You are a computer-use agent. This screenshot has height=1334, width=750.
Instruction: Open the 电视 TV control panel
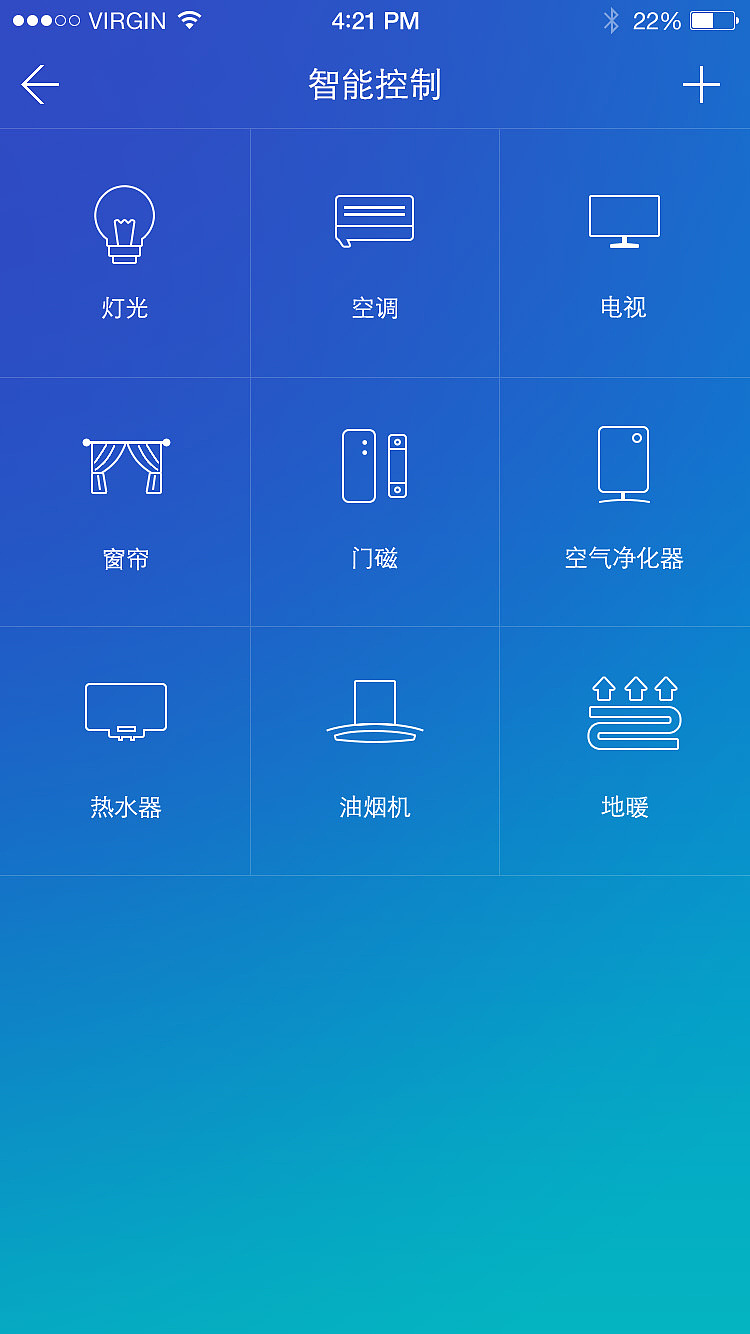tap(624, 220)
